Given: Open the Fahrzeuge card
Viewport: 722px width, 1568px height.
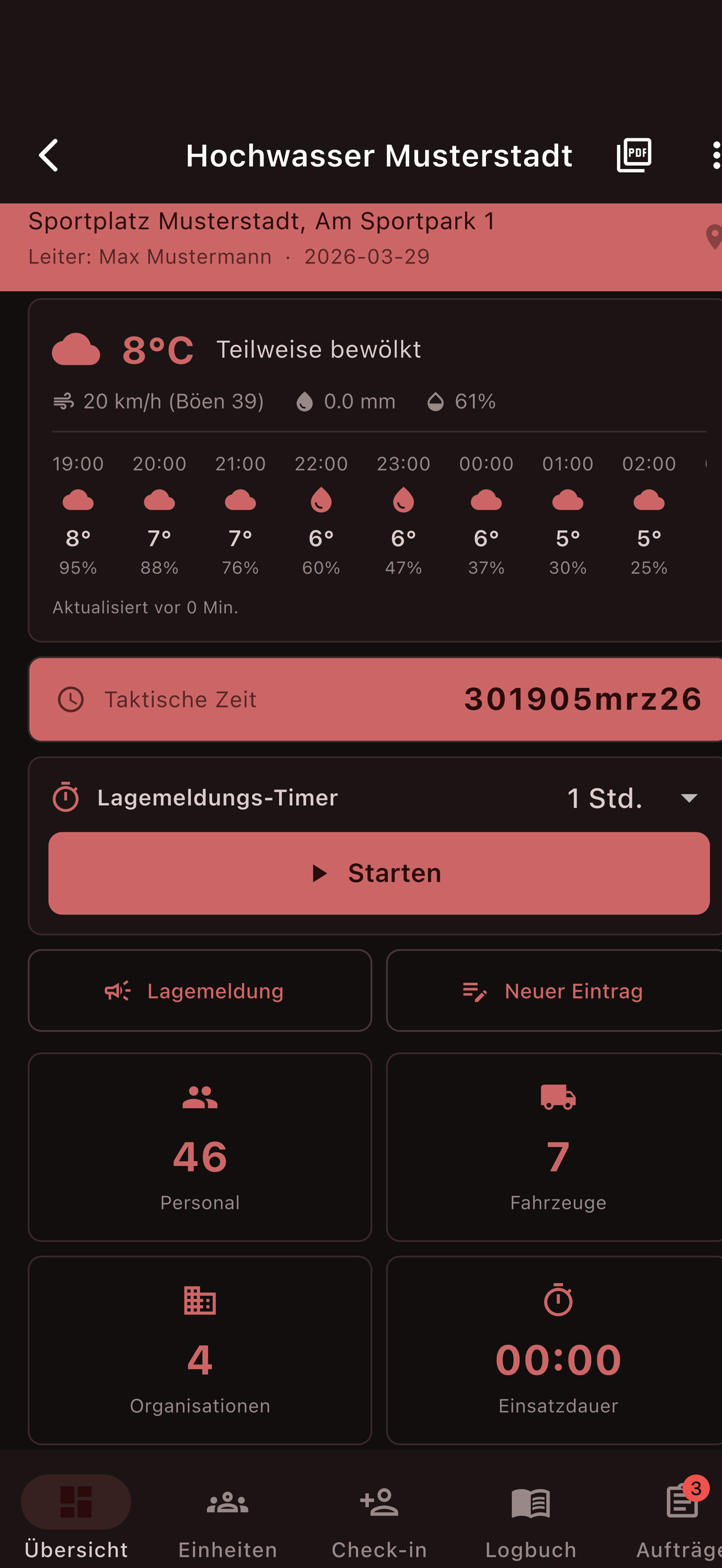Looking at the screenshot, I should tap(557, 1147).
